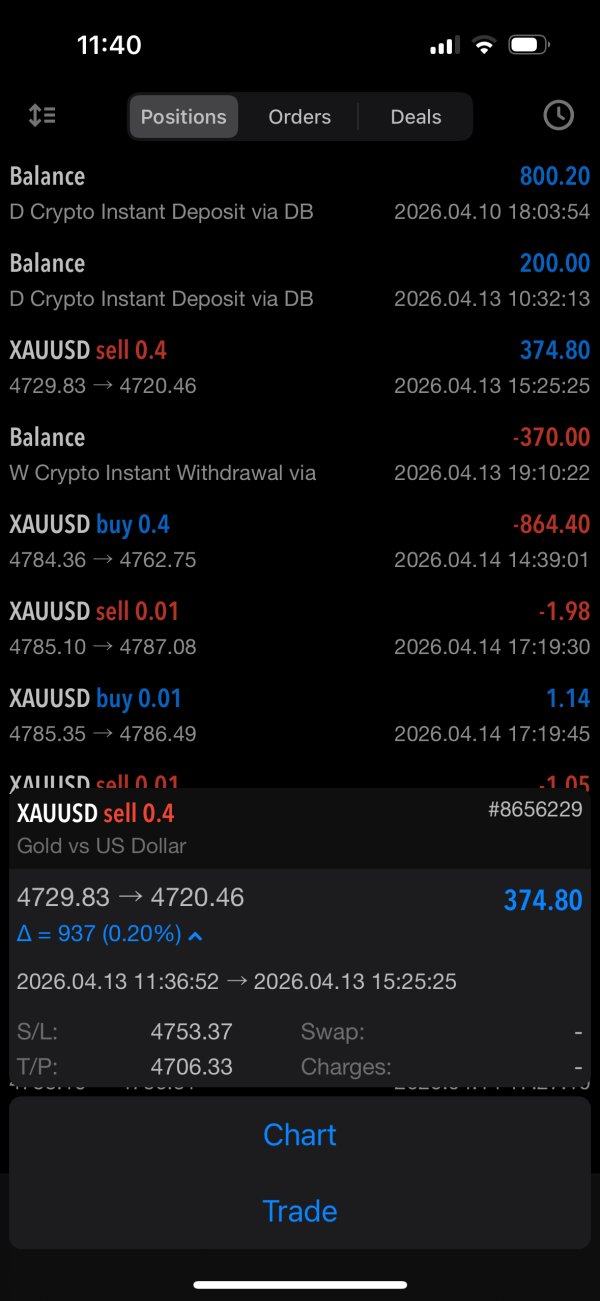Viewport: 600px width, 1301px height.
Task: Switch to the Positions tab
Action: (184, 117)
